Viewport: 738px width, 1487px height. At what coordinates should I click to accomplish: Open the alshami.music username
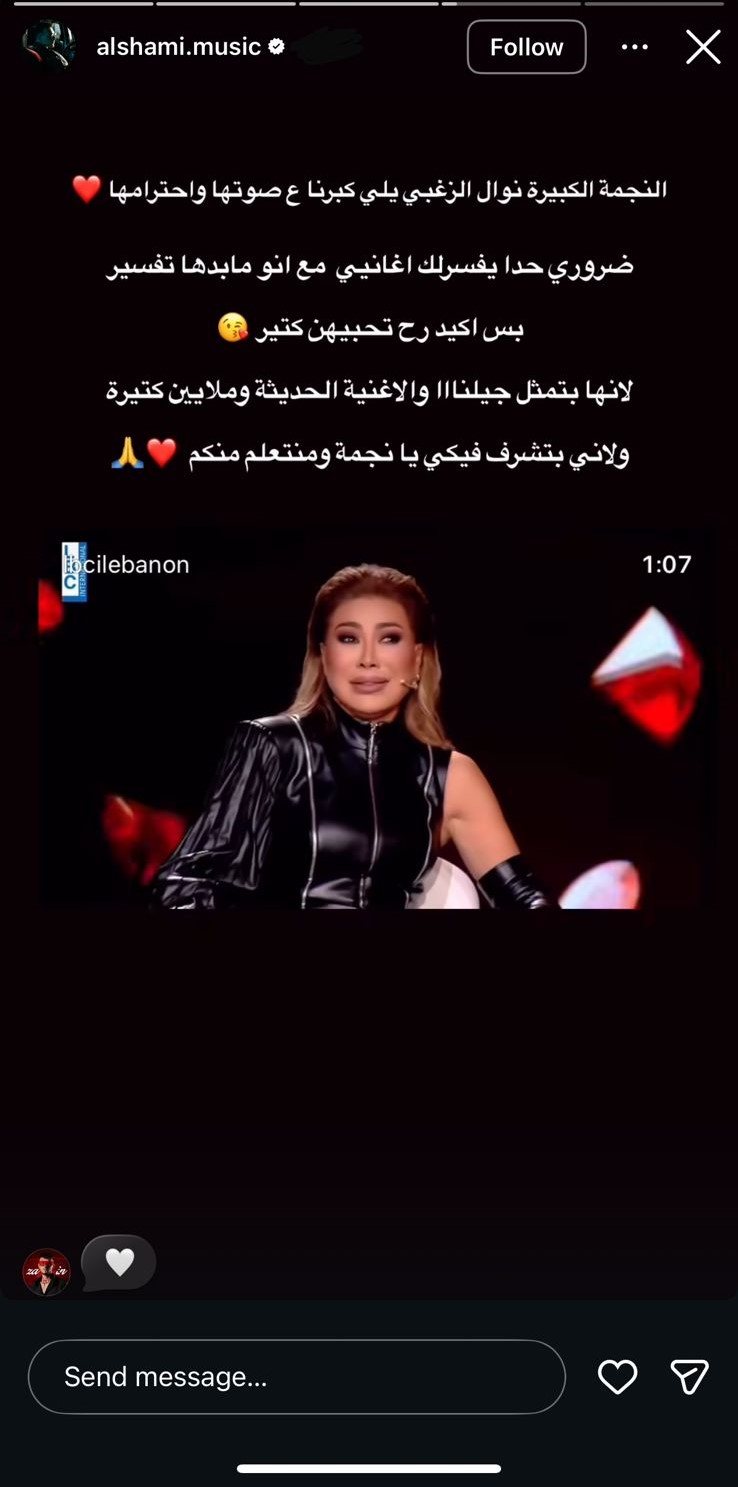click(179, 47)
